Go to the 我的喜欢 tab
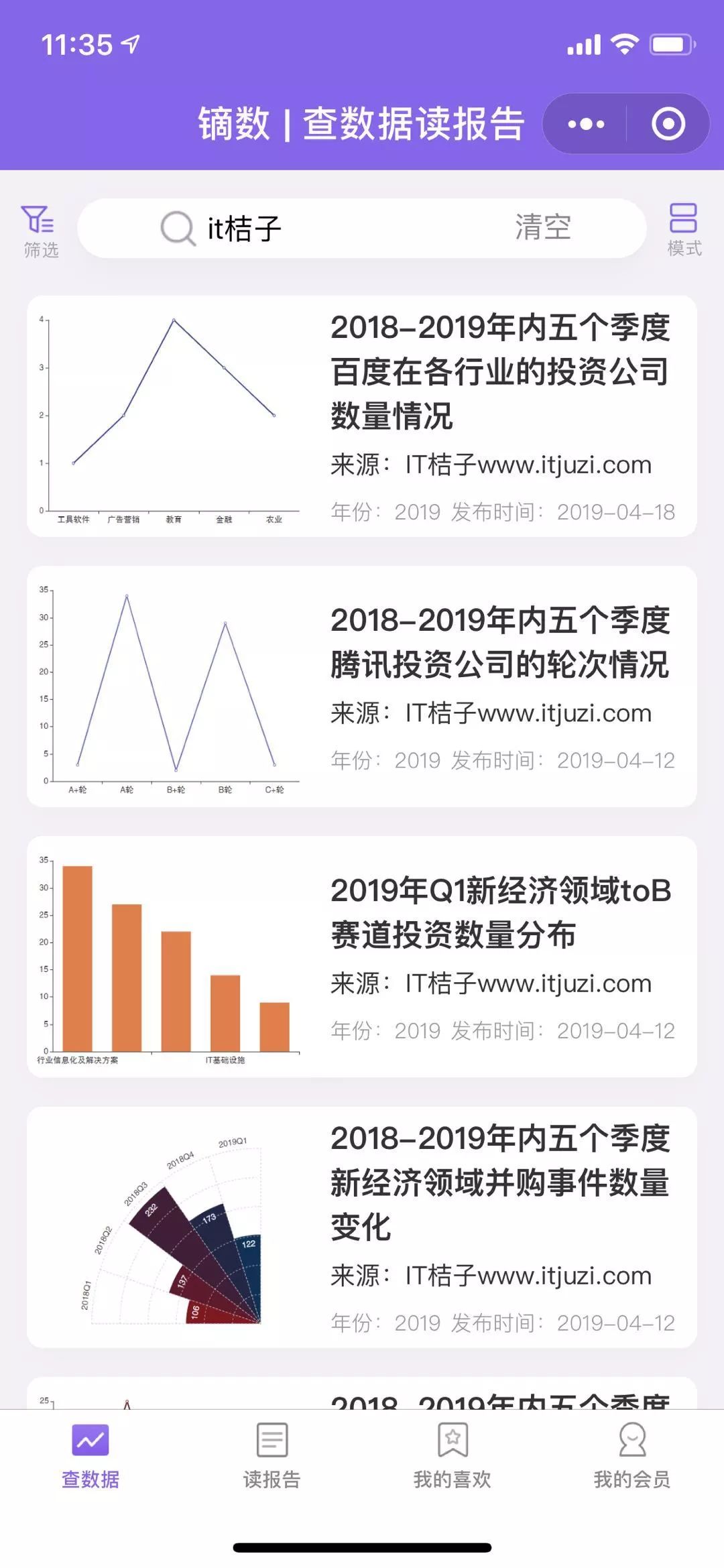This screenshot has width=724, height=1568. click(452, 1455)
